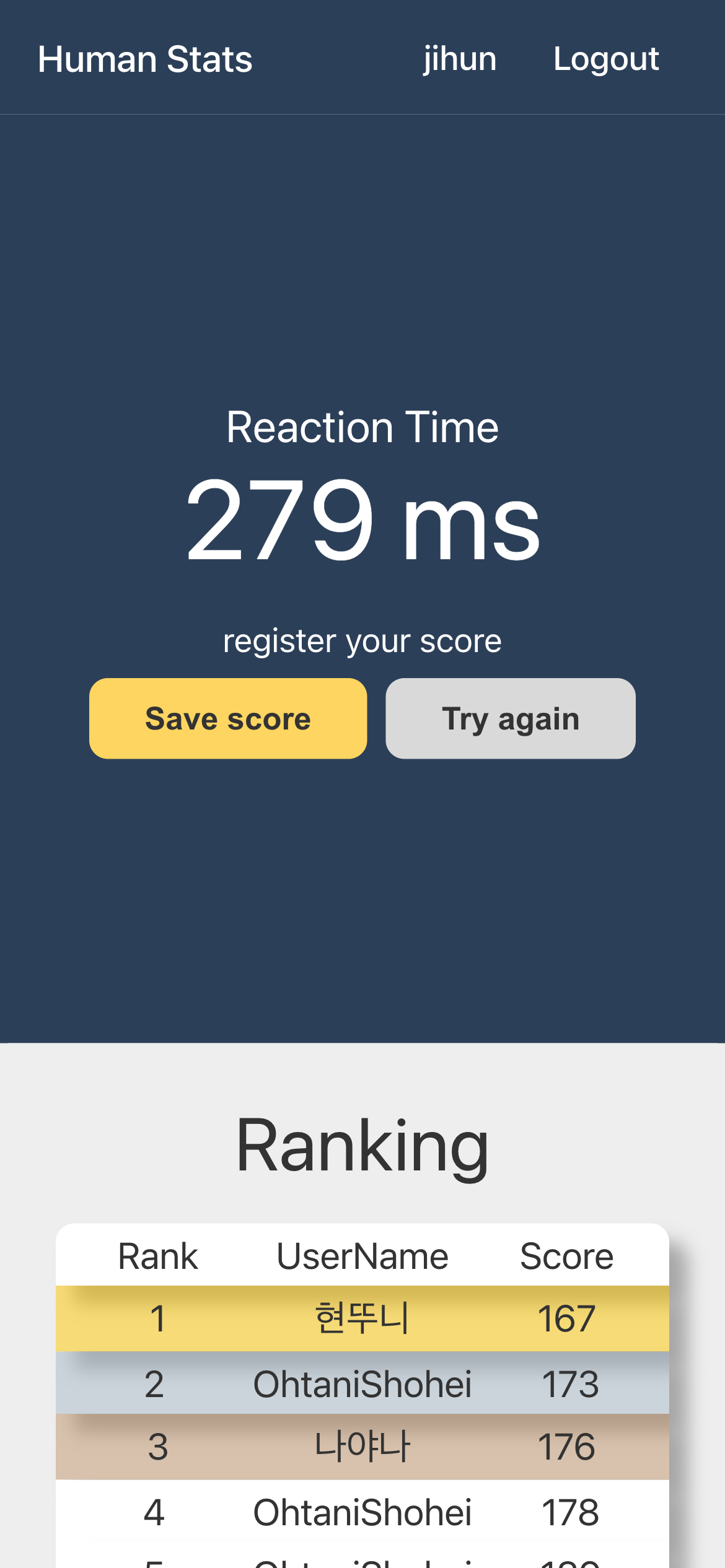Click the Human Stats home logo
Screen dimensions: 725x1568
[144, 59]
